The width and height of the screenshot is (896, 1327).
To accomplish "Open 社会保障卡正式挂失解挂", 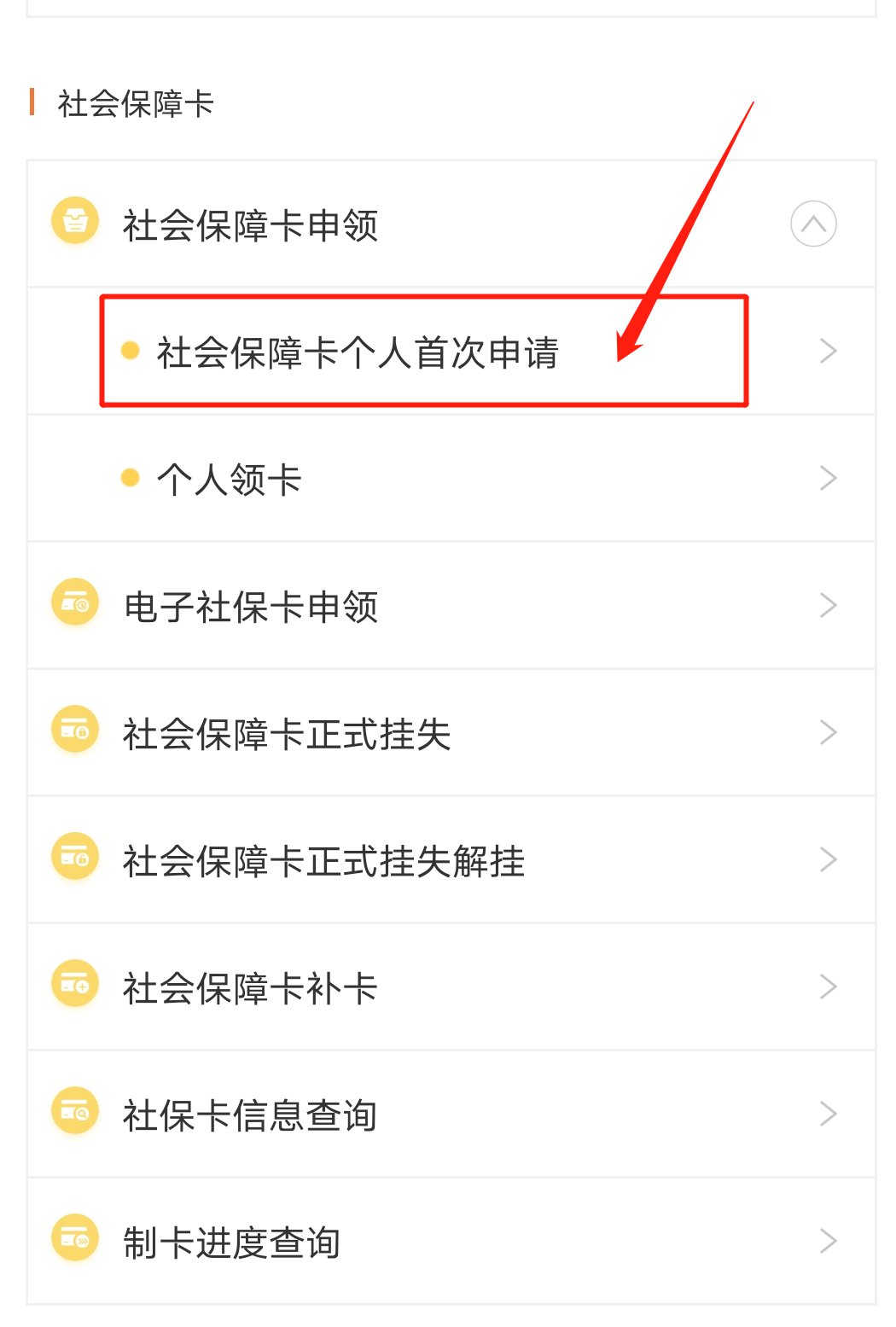I will [x=324, y=860].
